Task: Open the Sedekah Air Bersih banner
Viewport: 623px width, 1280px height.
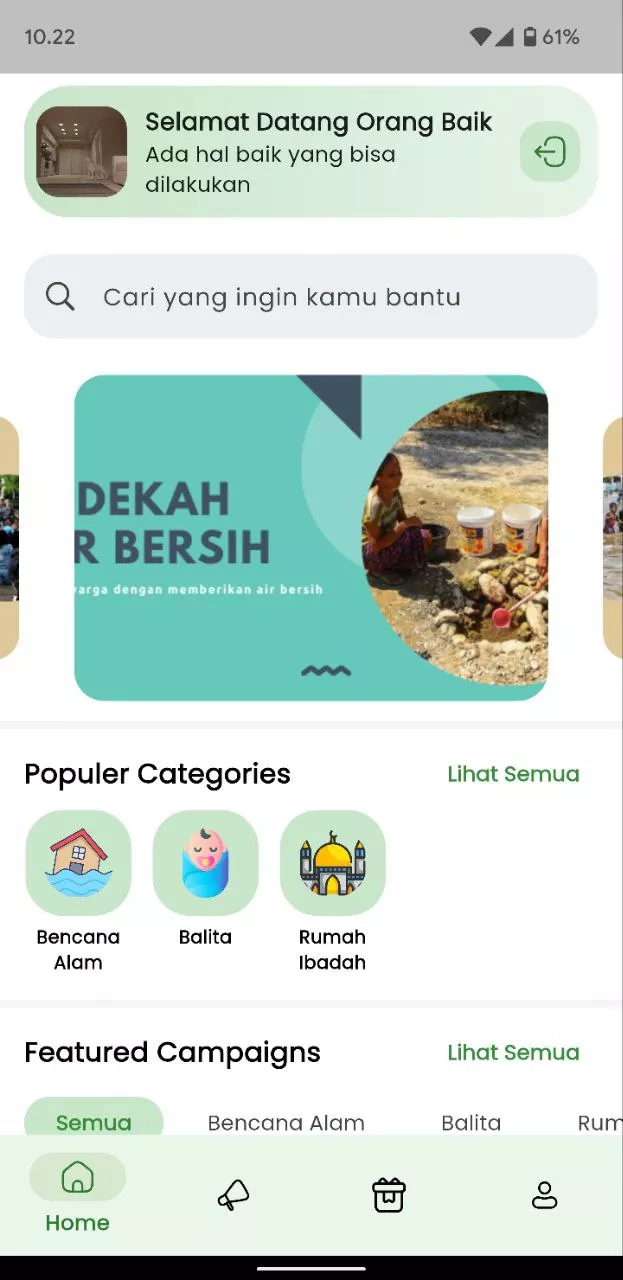Action: click(311, 538)
